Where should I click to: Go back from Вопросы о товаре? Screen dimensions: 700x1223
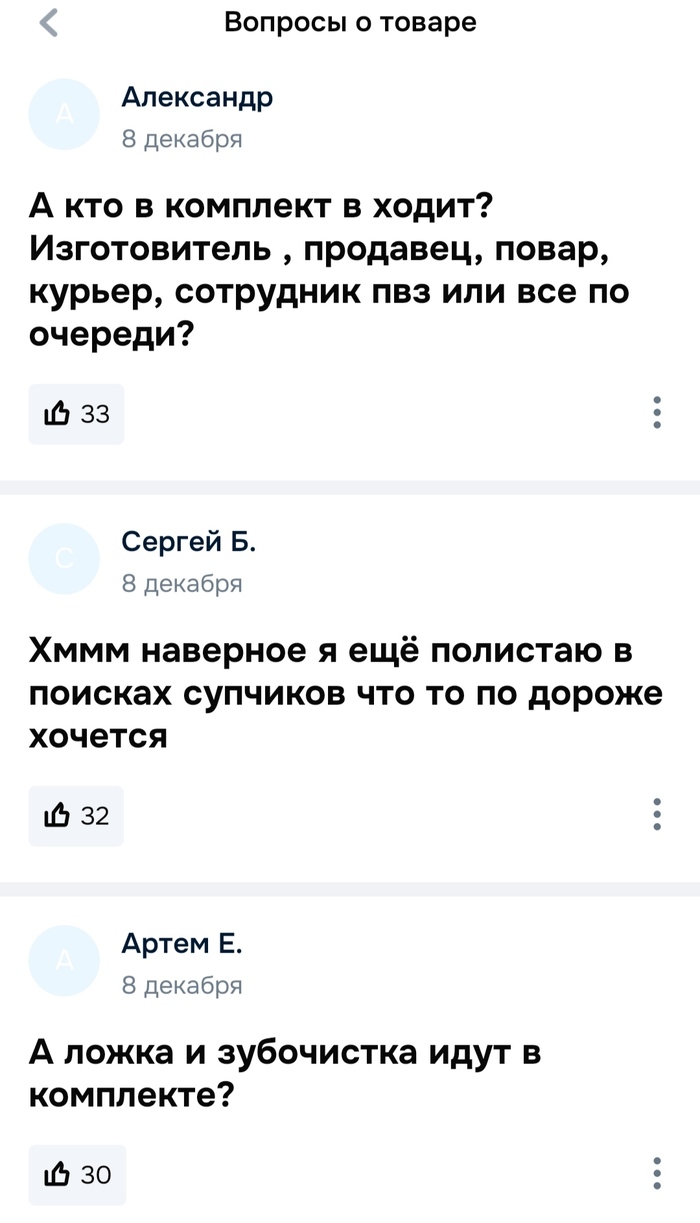coord(50,22)
